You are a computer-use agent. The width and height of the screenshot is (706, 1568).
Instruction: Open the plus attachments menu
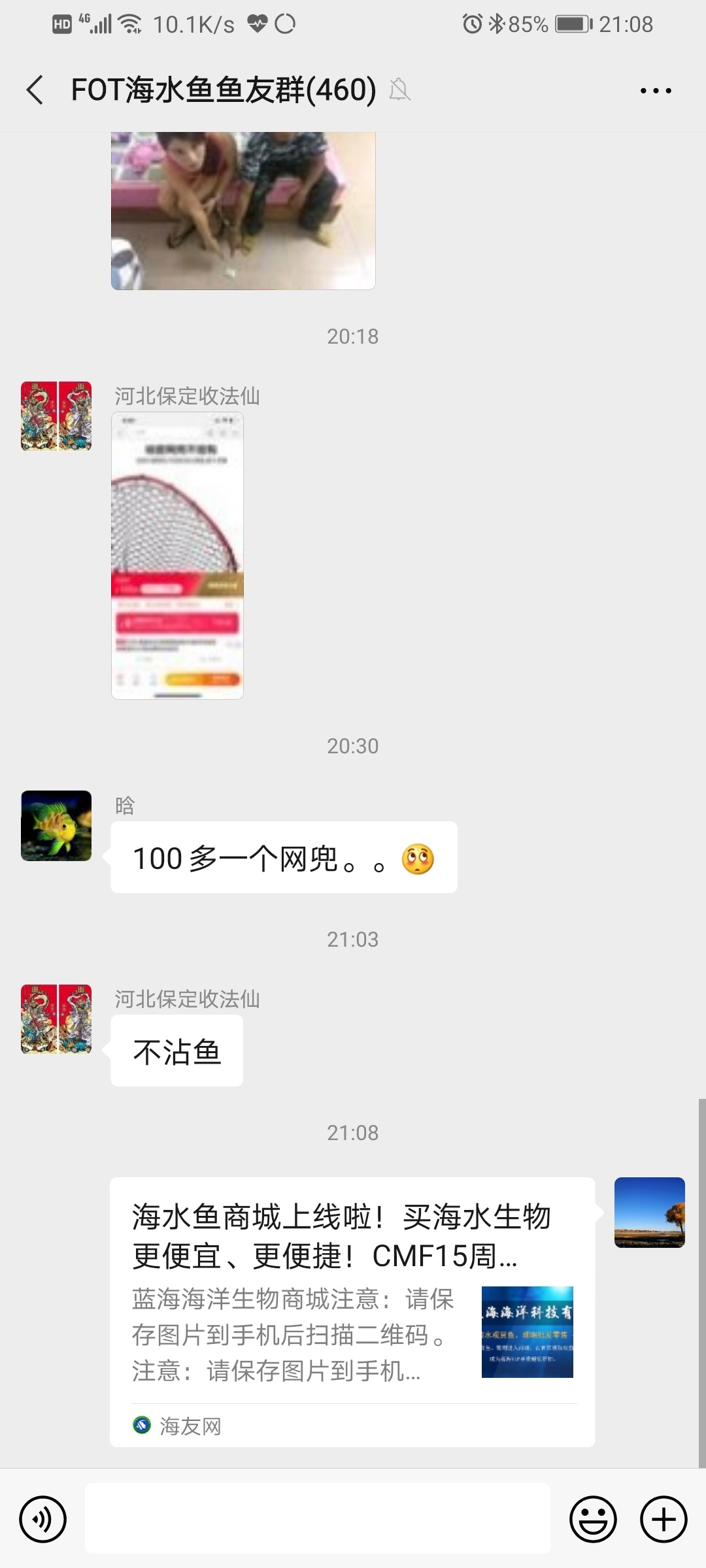tap(663, 1520)
